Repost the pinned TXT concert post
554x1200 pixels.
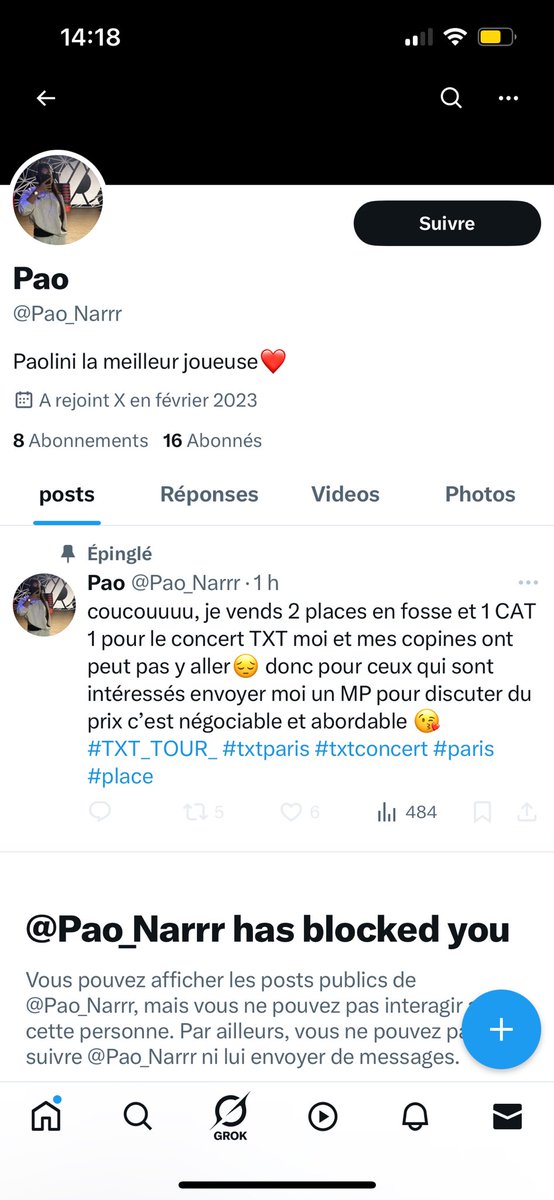204,812
